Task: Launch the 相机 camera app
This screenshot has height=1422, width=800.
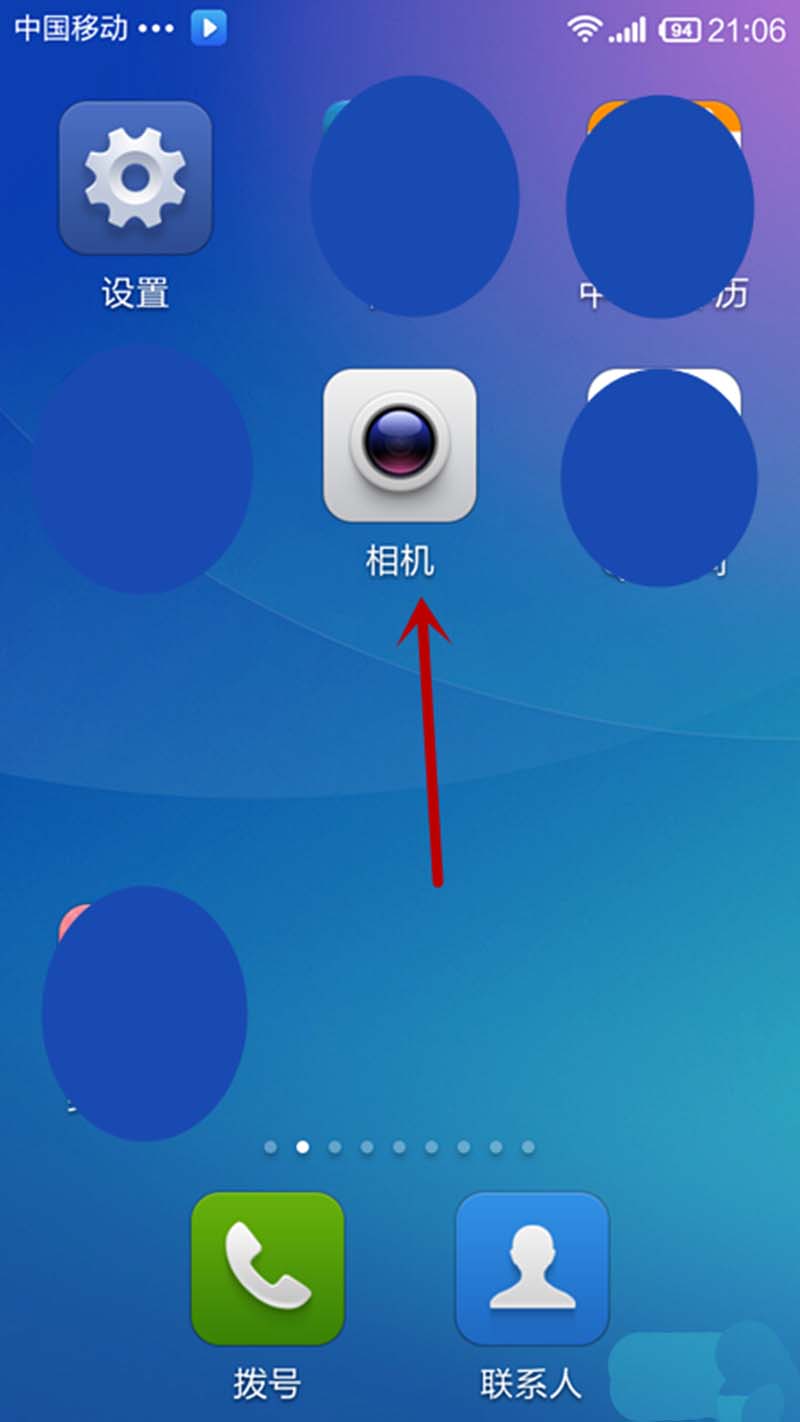Action: coord(399,446)
